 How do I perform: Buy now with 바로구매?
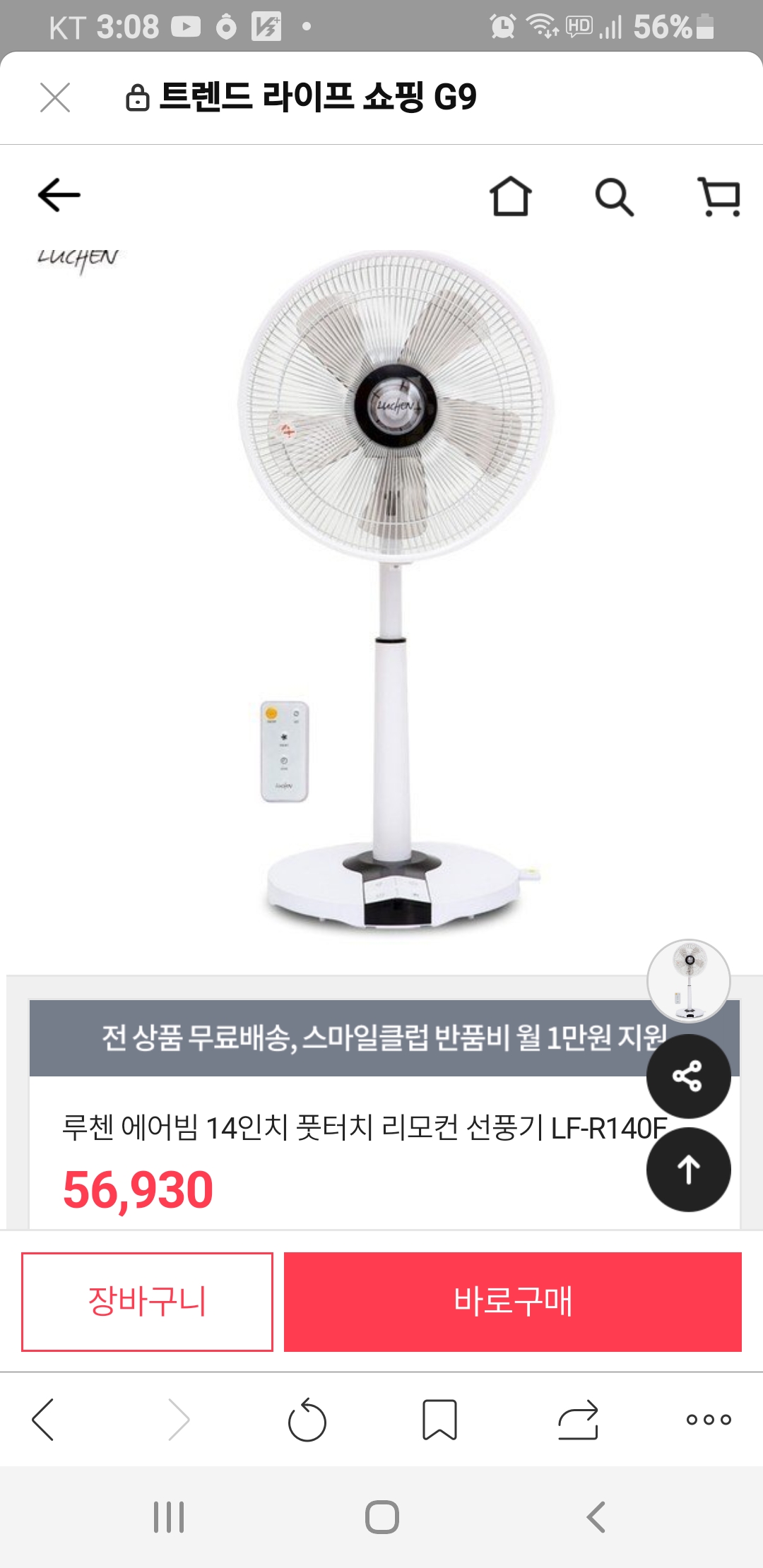pyautogui.click(x=512, y=1302)
